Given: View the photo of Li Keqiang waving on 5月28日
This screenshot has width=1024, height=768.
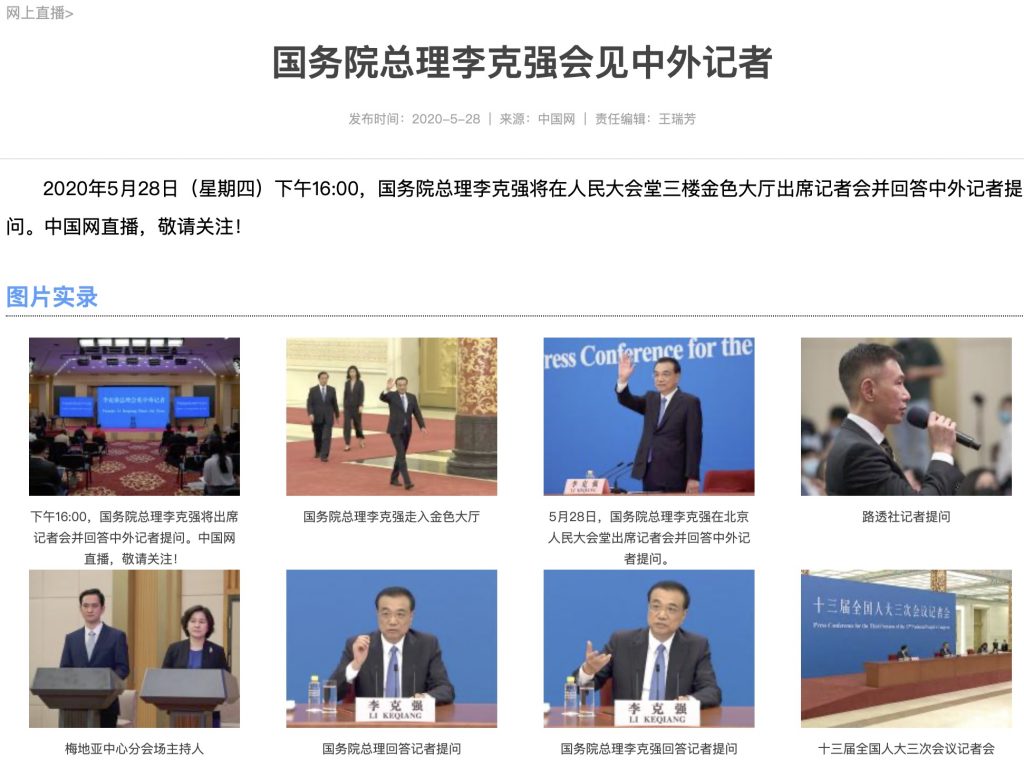Looking at the screenshot, I should coord(649,416).
